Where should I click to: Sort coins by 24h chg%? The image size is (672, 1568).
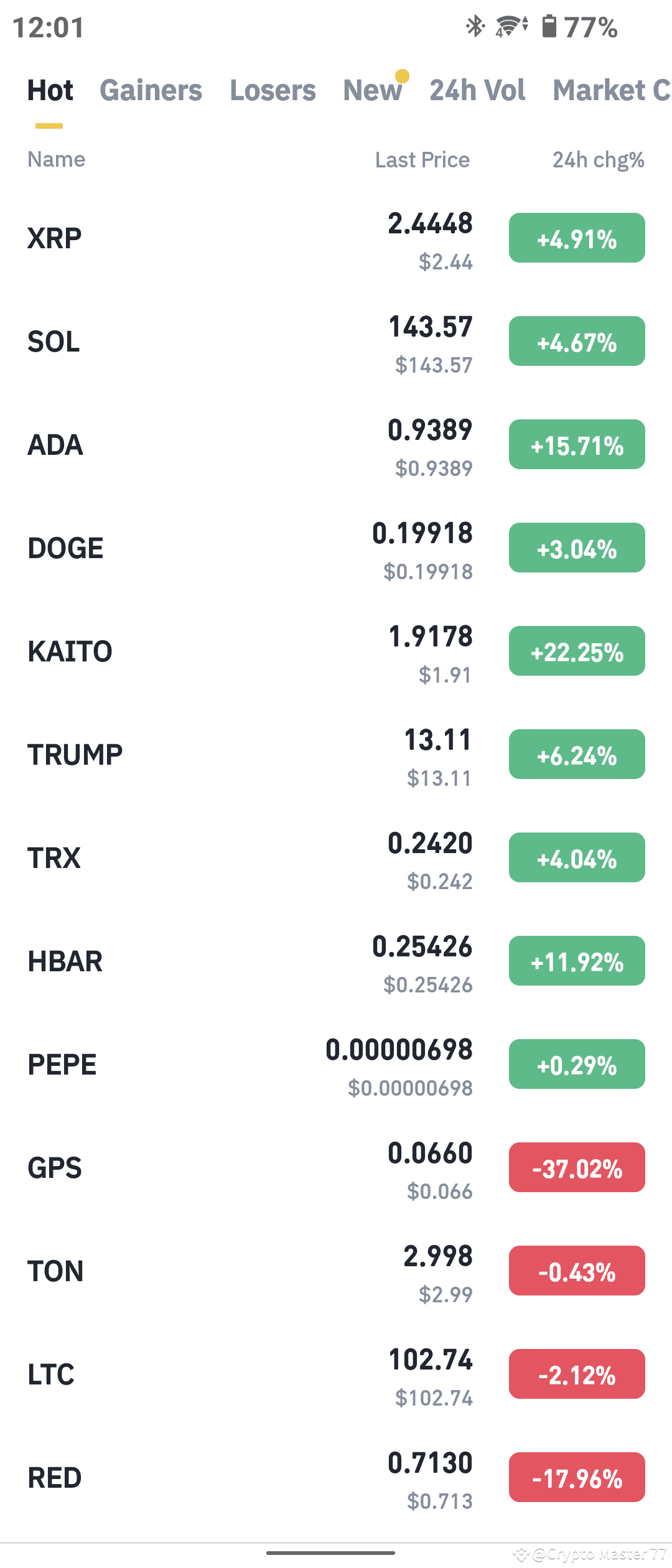tap(597, 159)
